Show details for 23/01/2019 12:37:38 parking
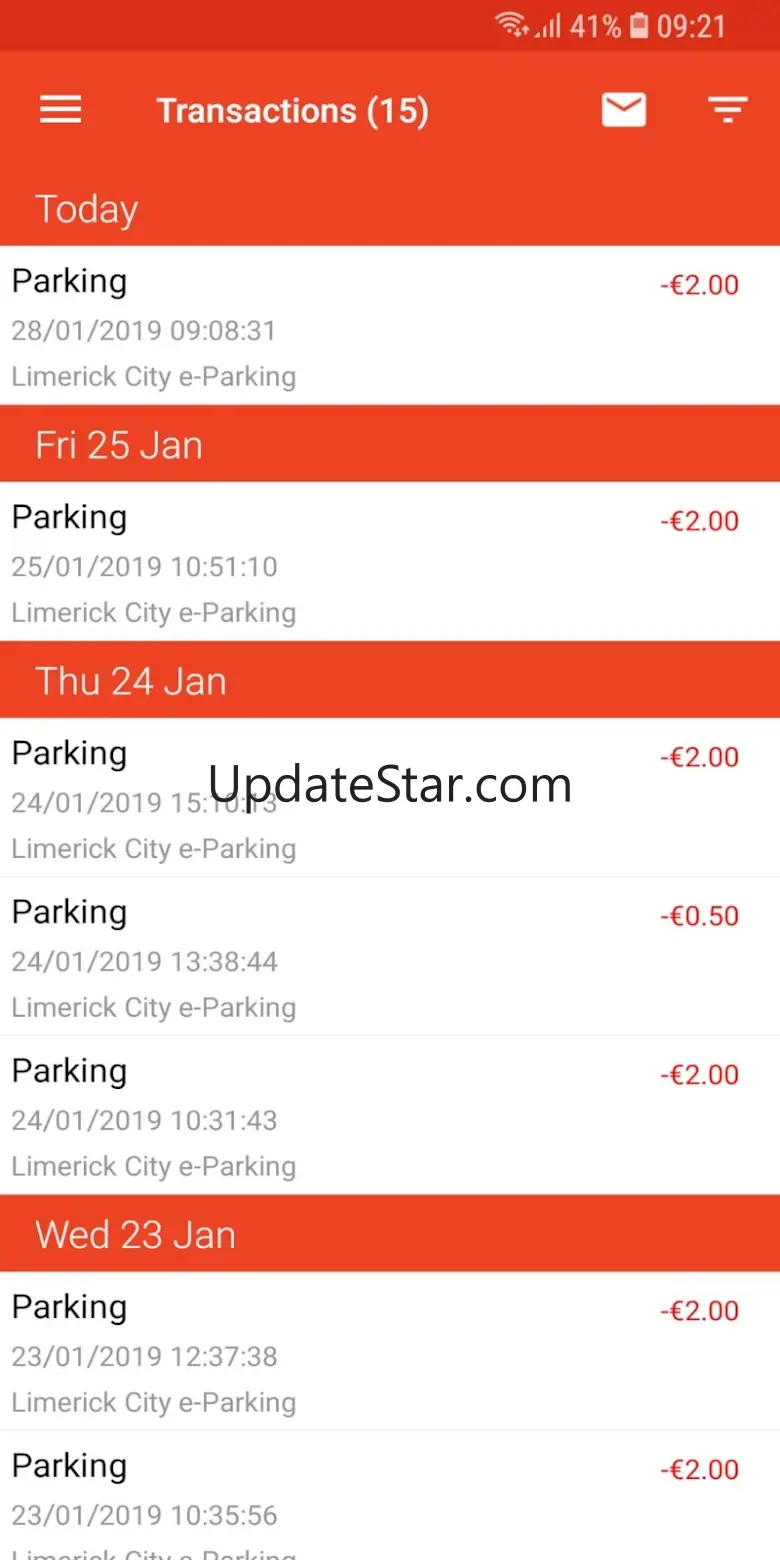The height and width of the screenshot is (1560, 780). tap(389, 1352)
